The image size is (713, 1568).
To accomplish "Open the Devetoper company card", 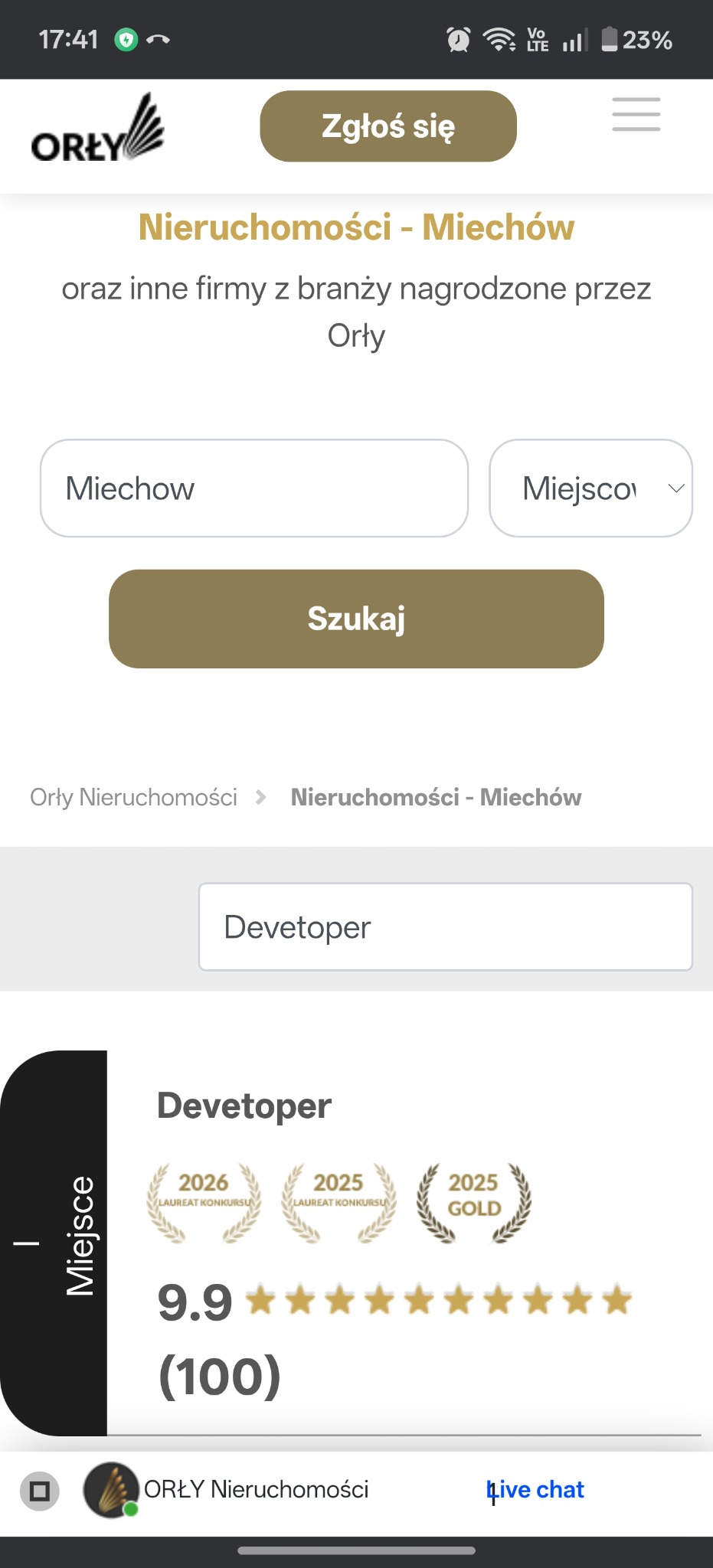I will coord(244,1106).
